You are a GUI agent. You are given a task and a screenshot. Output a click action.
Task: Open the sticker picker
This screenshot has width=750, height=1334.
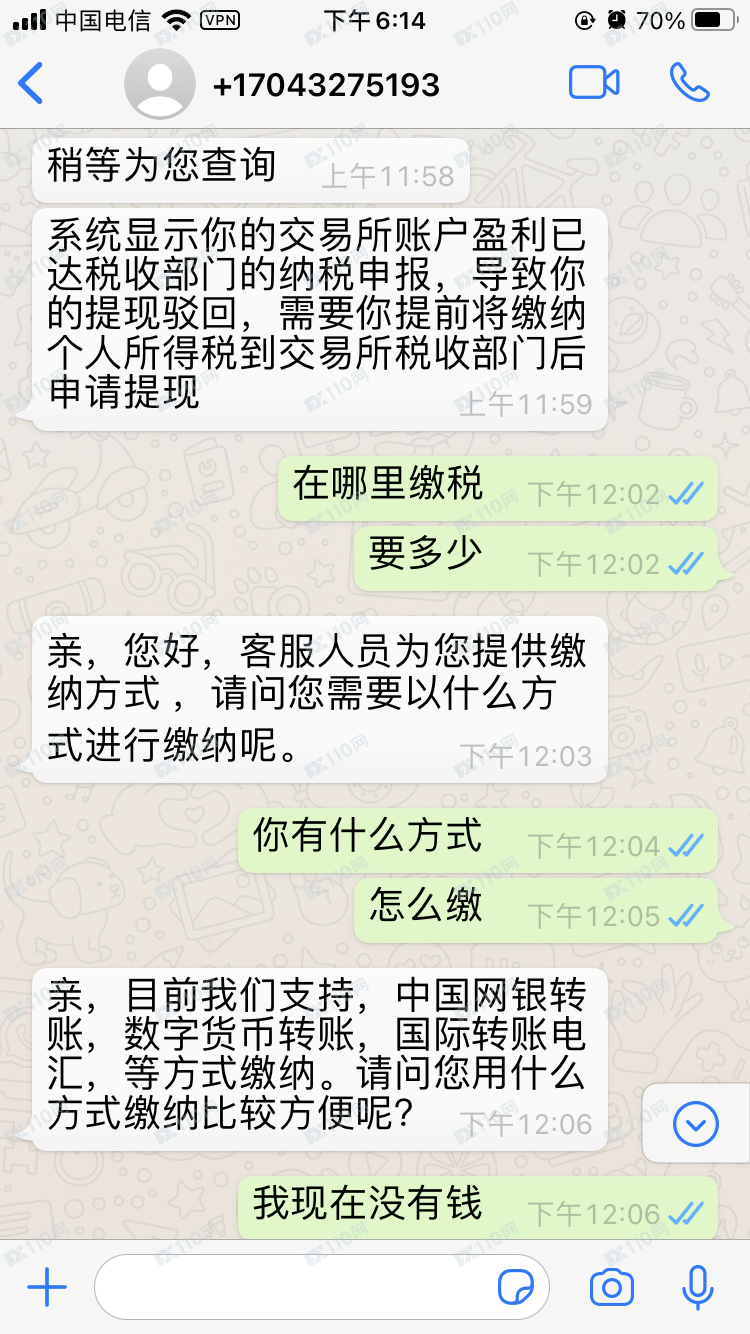(x=516, y=1288)
